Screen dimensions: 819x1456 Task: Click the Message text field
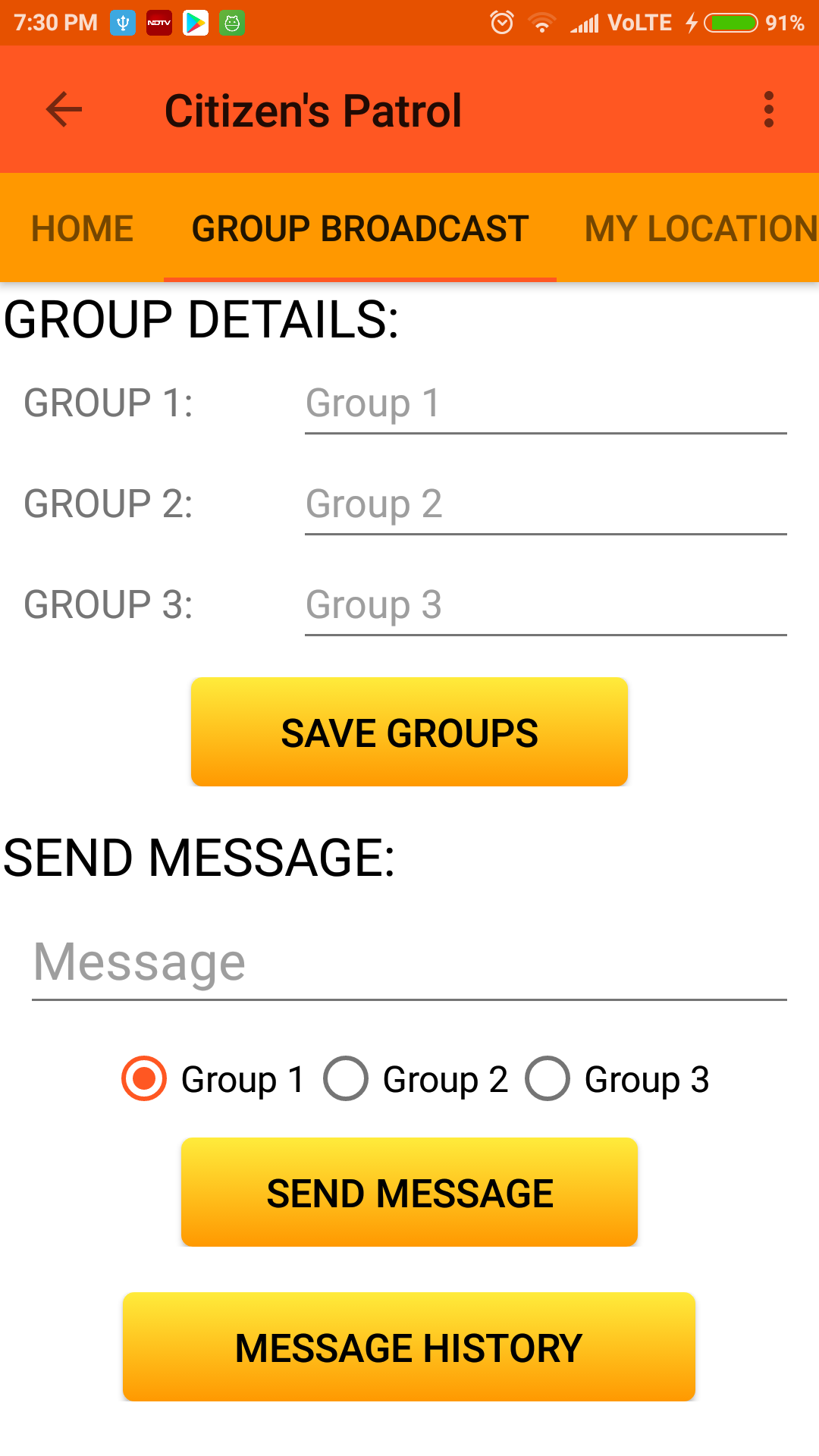tap(409, 962)
